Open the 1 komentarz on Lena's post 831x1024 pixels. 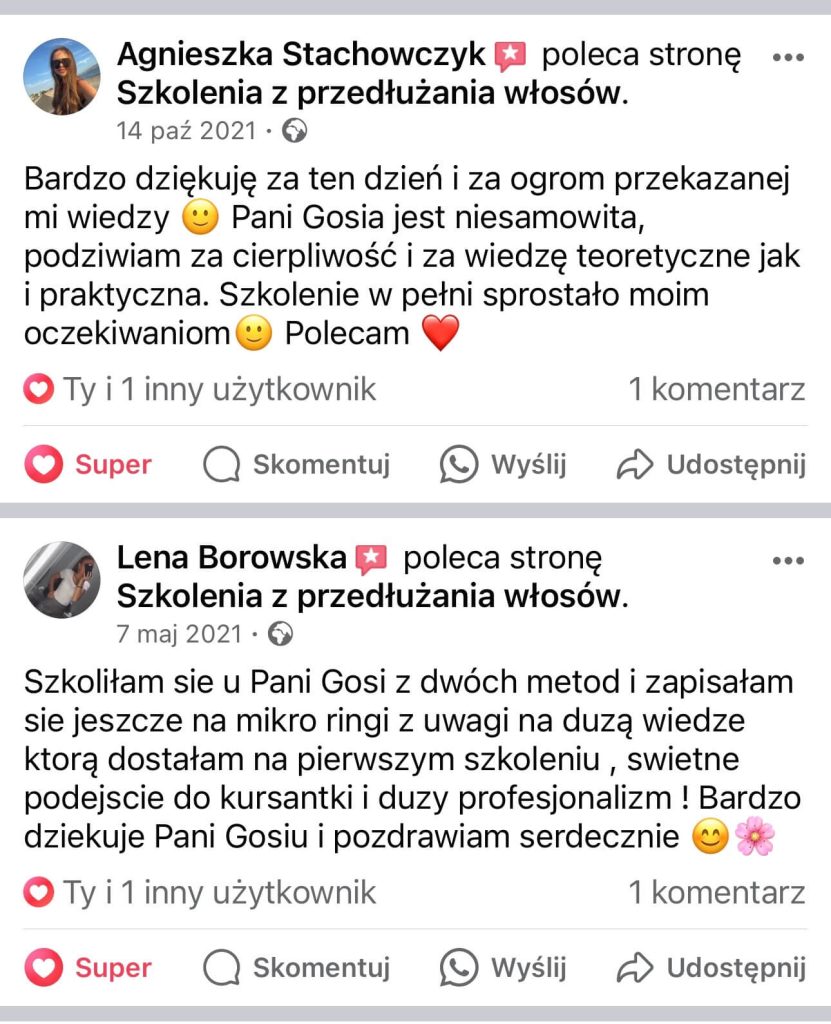pos(716,892)
